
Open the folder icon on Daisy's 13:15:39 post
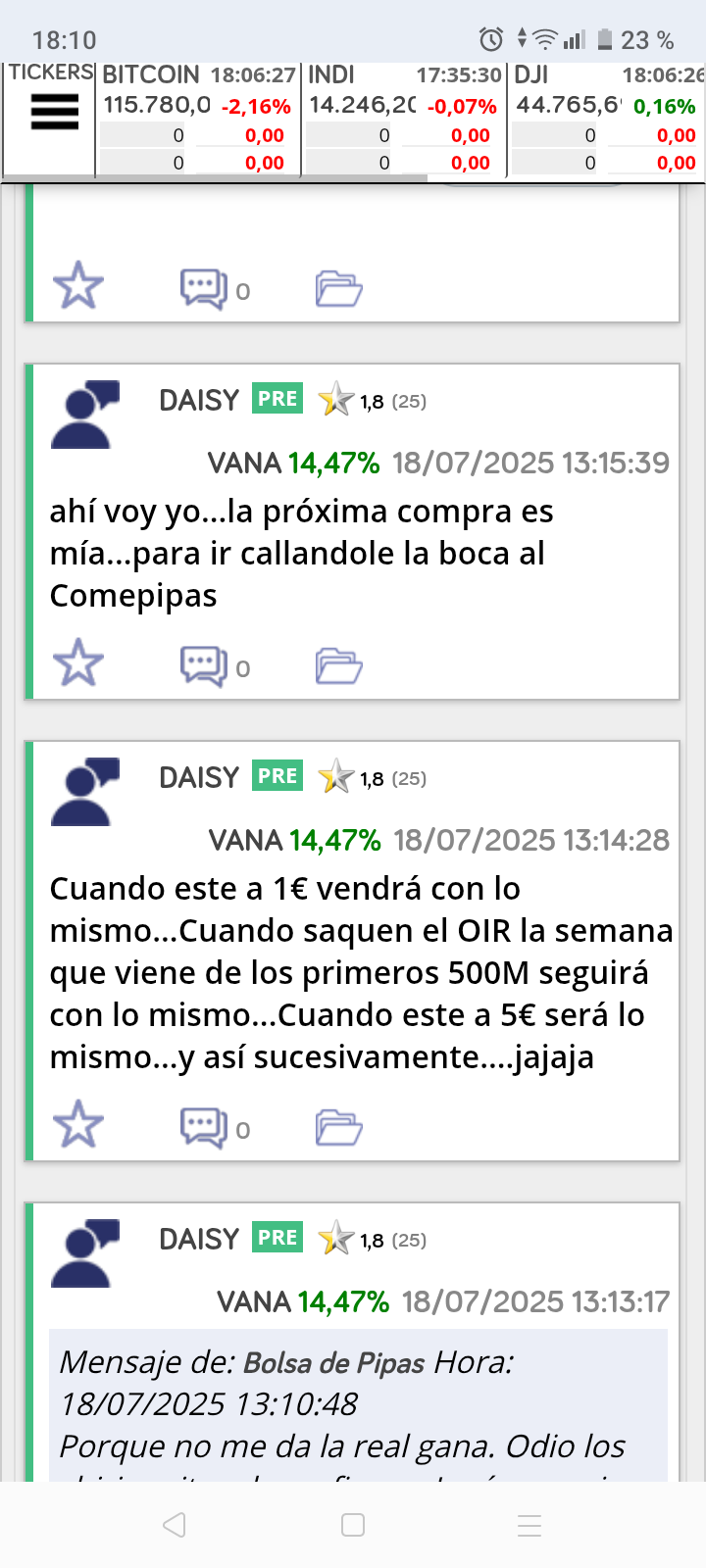339,665
